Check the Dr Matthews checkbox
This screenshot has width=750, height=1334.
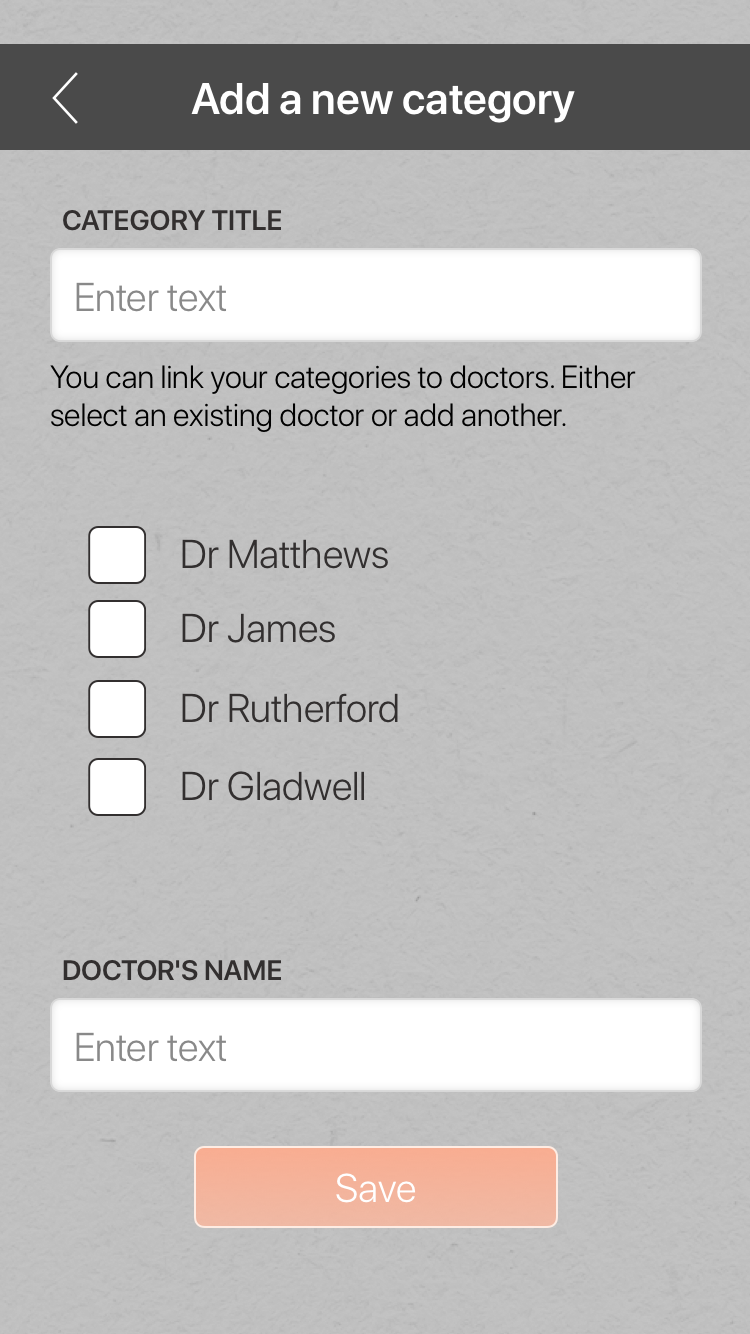(117, 555)
